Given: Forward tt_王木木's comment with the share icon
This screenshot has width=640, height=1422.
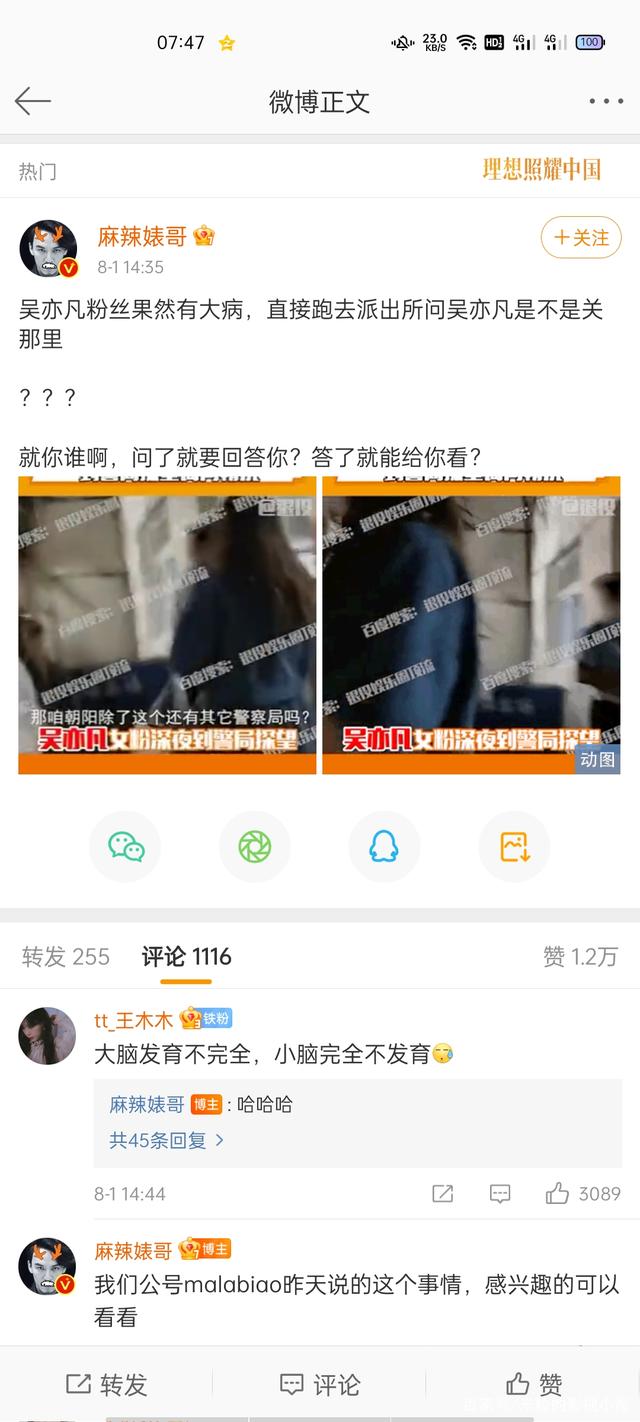Looking at the screenshot, I should tap(442, 1193).
